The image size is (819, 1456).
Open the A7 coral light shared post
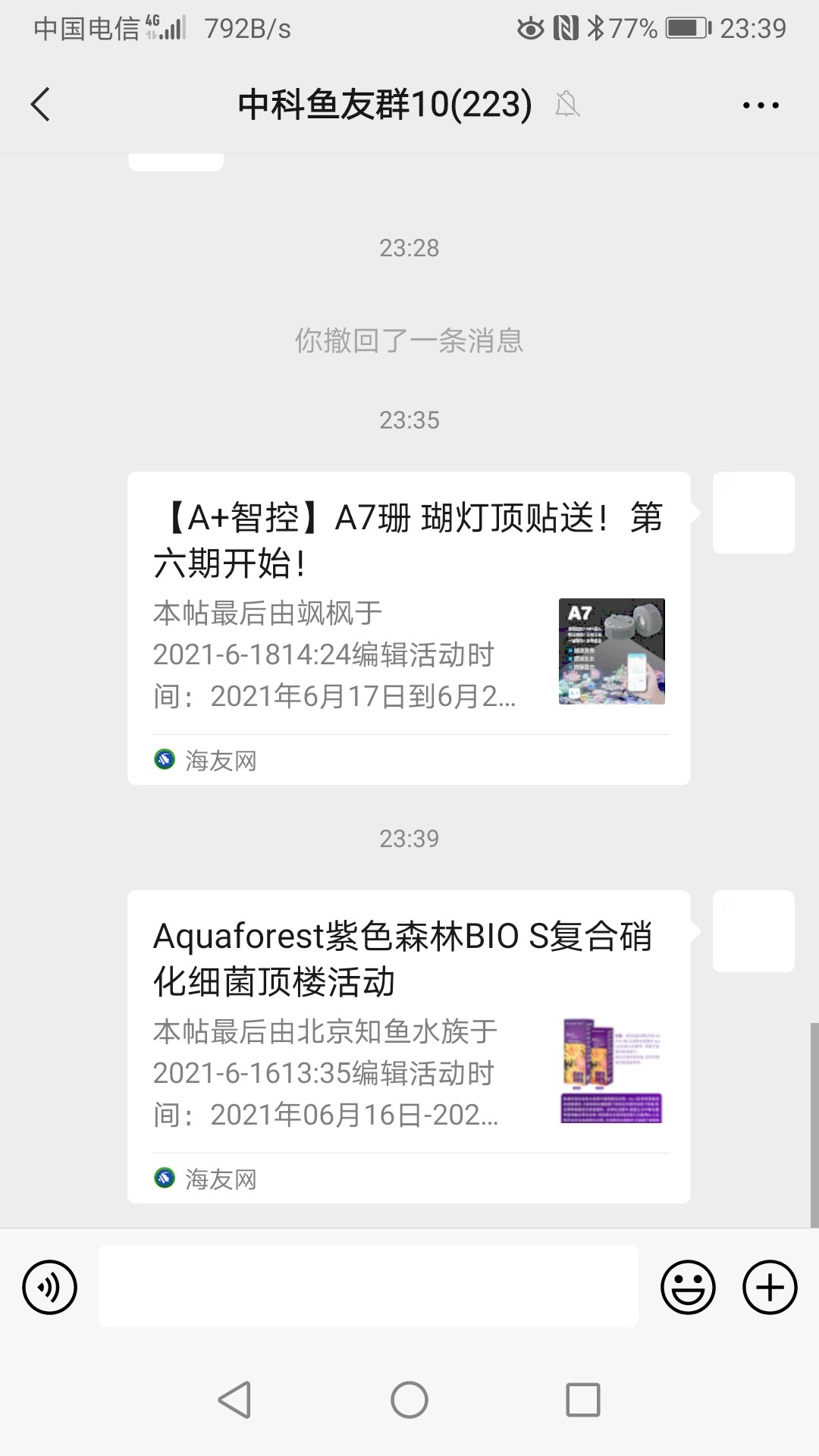click(x=408, y=628)
